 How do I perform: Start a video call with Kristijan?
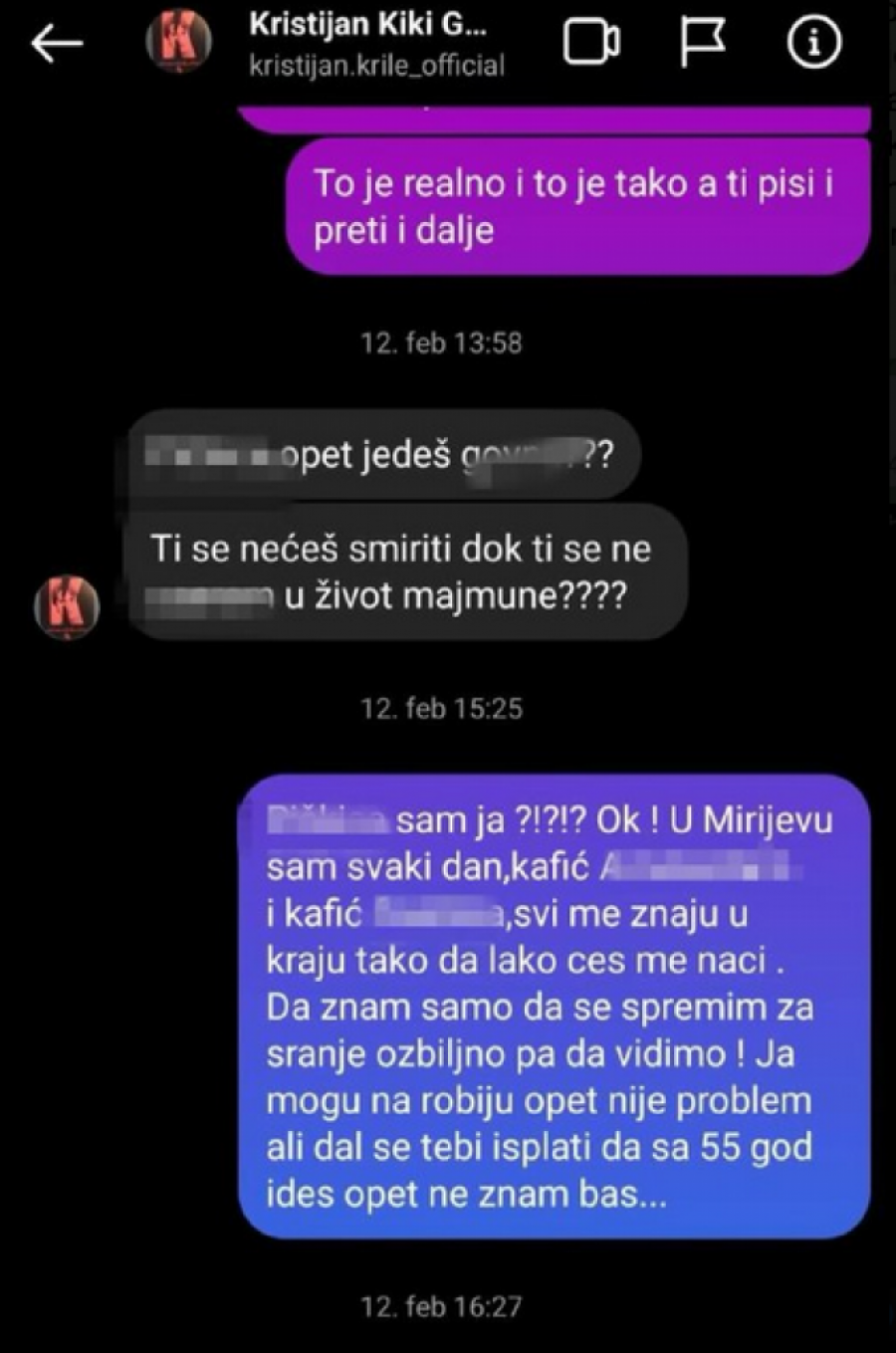[x=591, y=43]
